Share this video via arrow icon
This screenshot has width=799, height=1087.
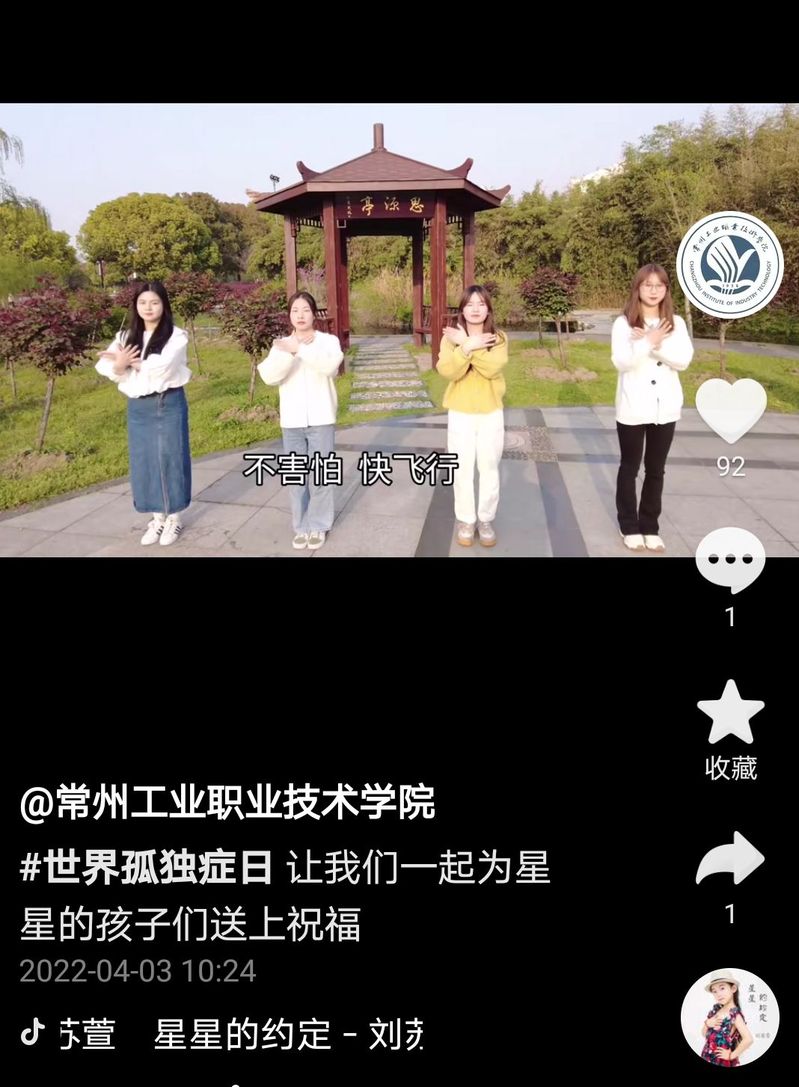point(730,858)
